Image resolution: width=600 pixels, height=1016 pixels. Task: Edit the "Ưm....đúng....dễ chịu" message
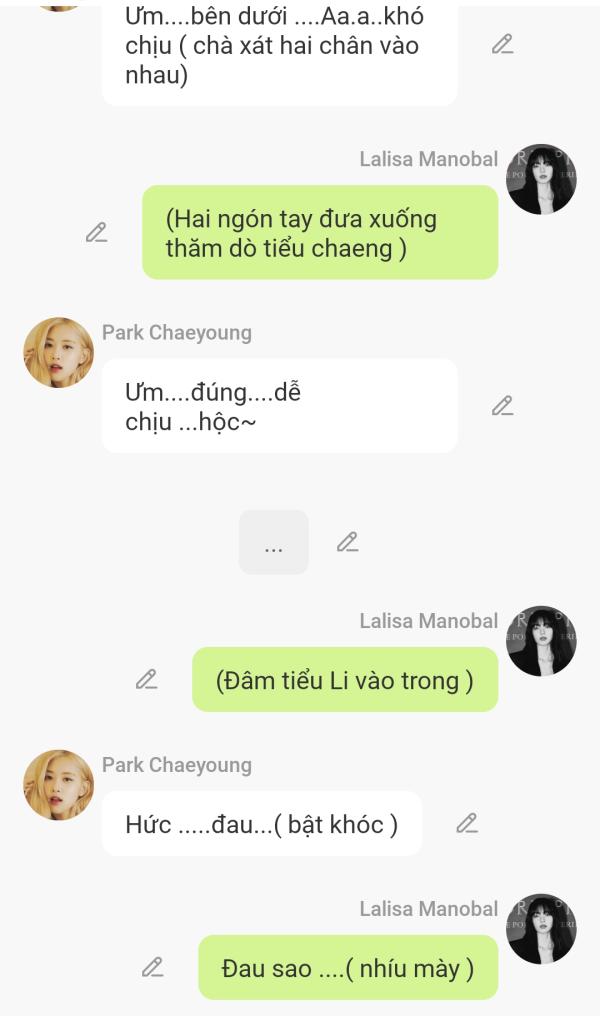(x=502, y=405)
